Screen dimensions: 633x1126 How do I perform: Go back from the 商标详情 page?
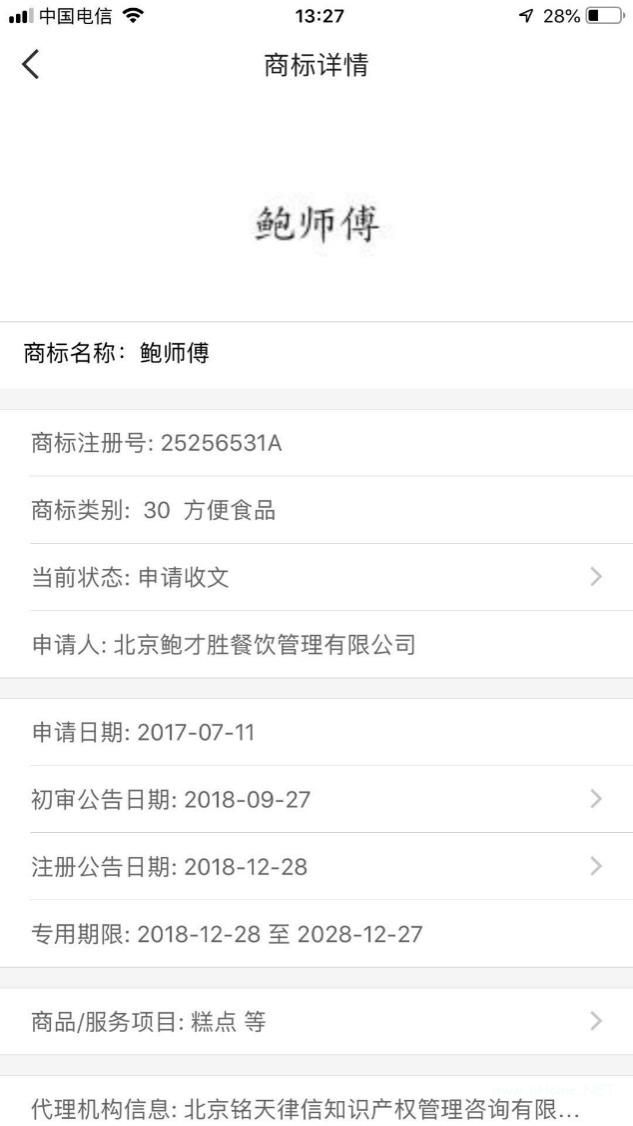[31, 65]
